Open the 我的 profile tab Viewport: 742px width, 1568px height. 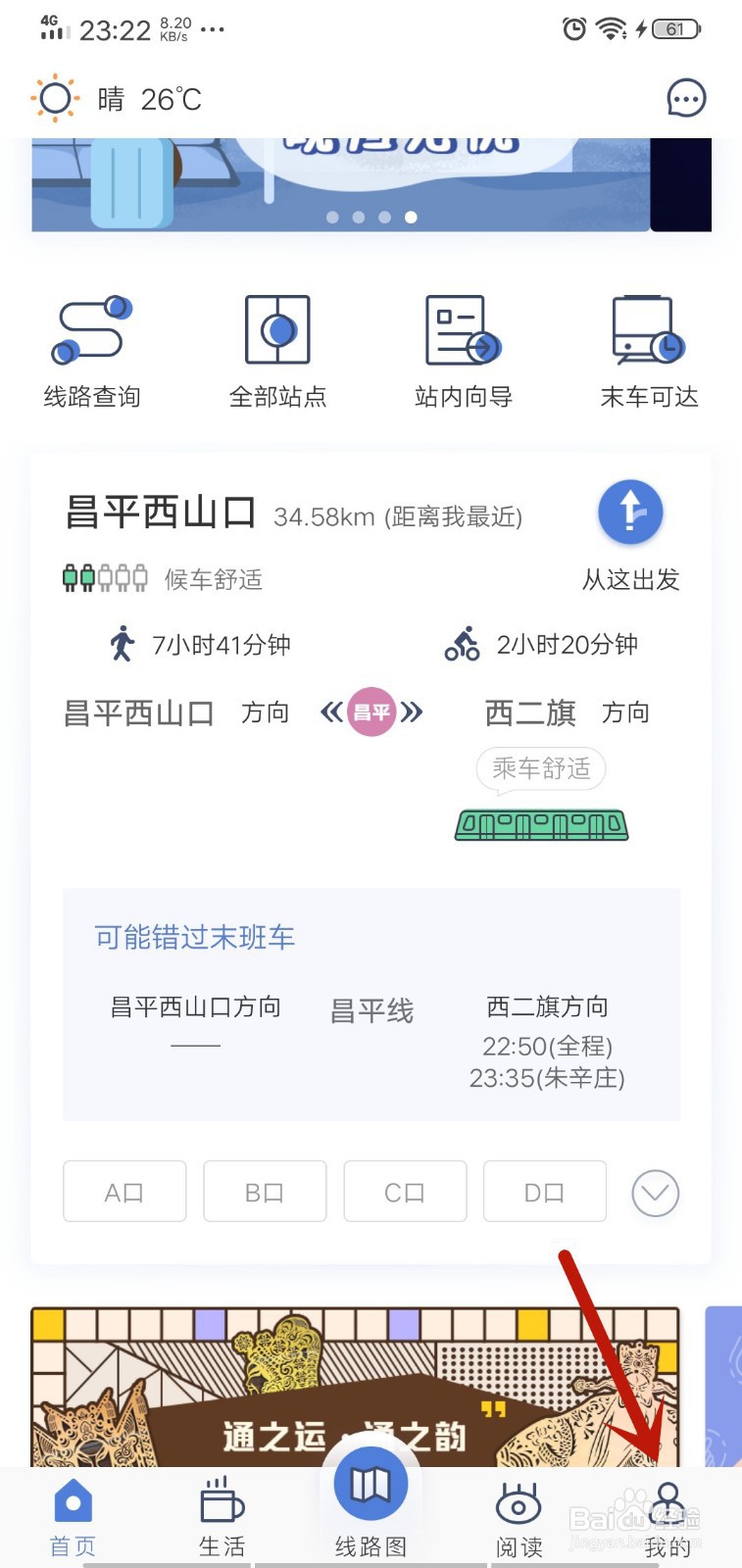pos(668,1514)
